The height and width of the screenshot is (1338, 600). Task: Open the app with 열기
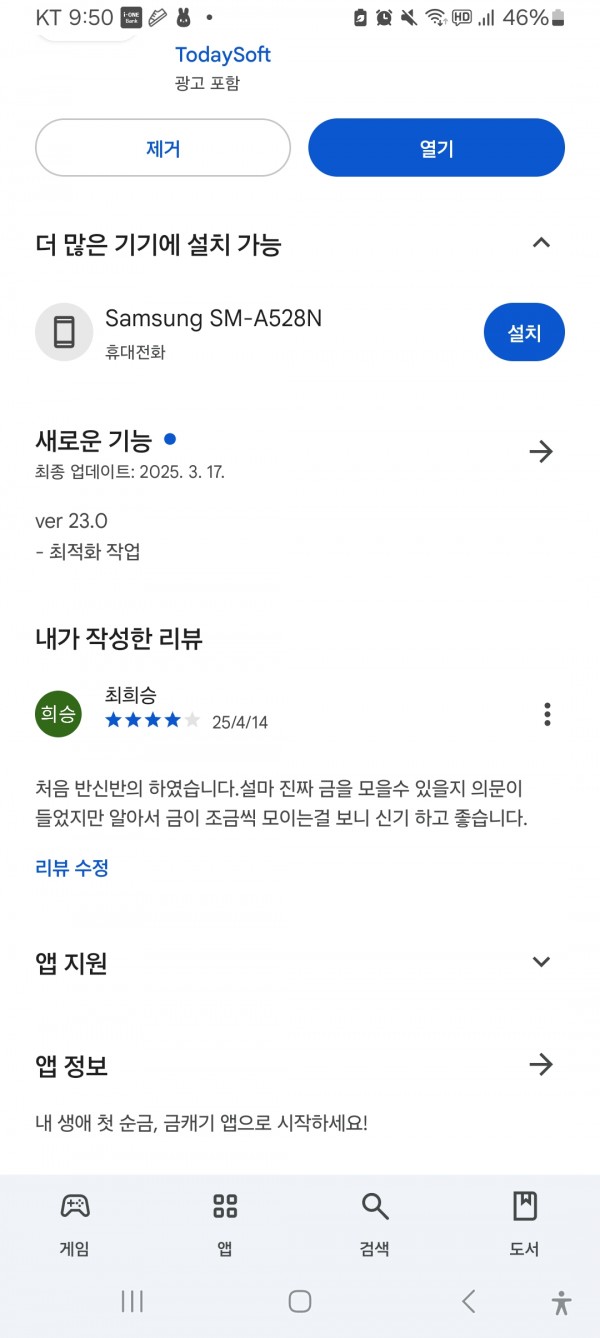(436, 148)
